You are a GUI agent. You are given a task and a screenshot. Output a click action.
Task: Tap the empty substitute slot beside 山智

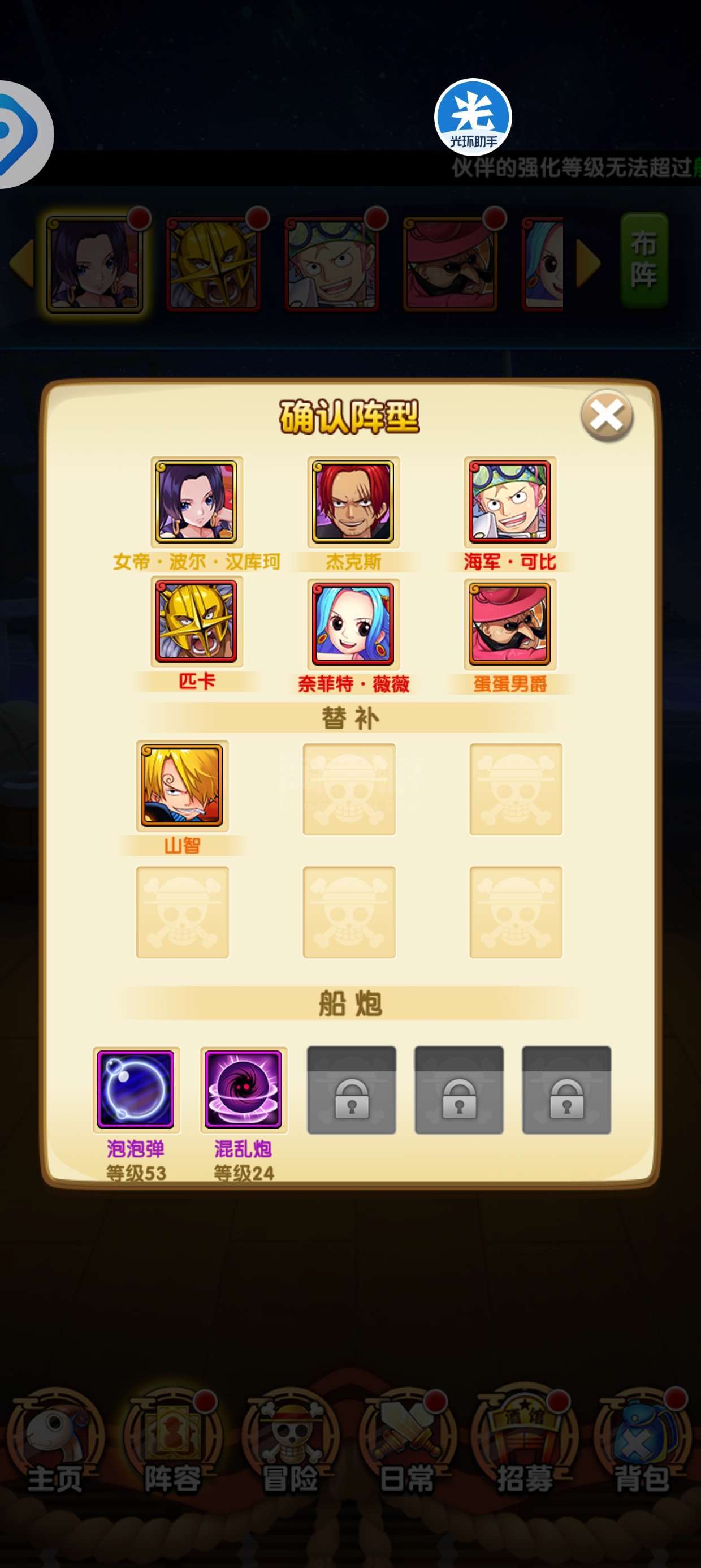point(349,789)
